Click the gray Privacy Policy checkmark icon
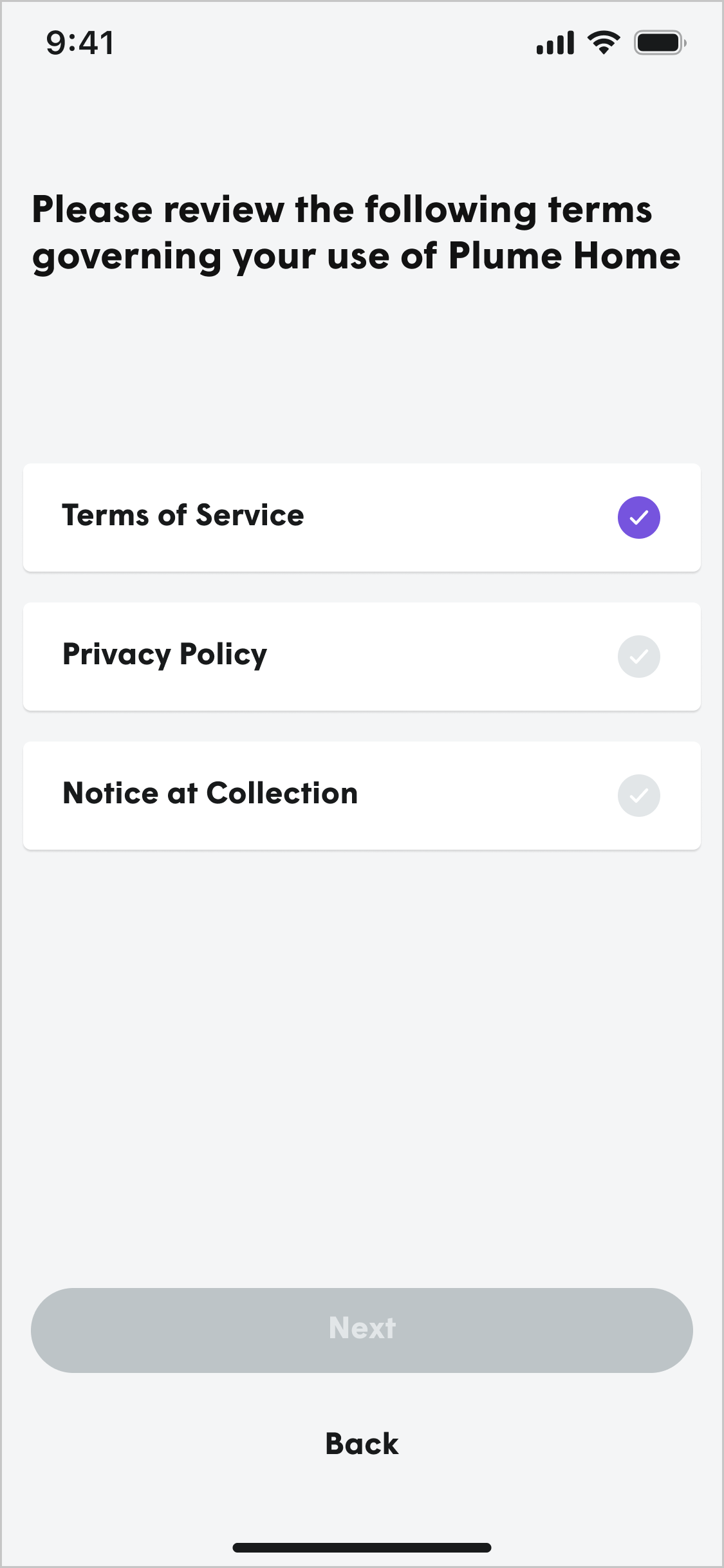724x1568 pixels. tap(638, 656)
